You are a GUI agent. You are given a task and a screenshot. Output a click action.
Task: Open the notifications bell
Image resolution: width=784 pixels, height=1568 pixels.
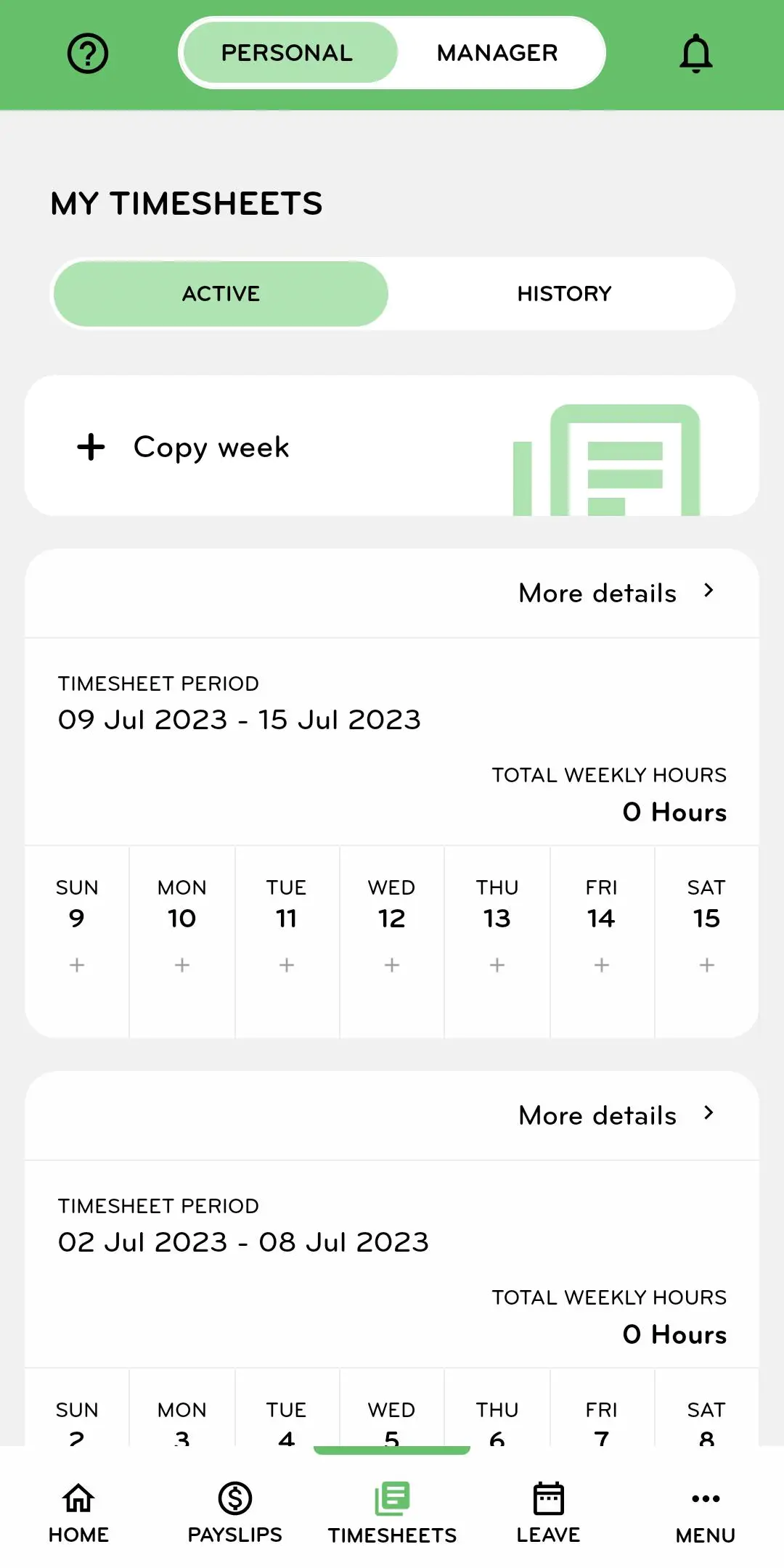coord(696,53)
